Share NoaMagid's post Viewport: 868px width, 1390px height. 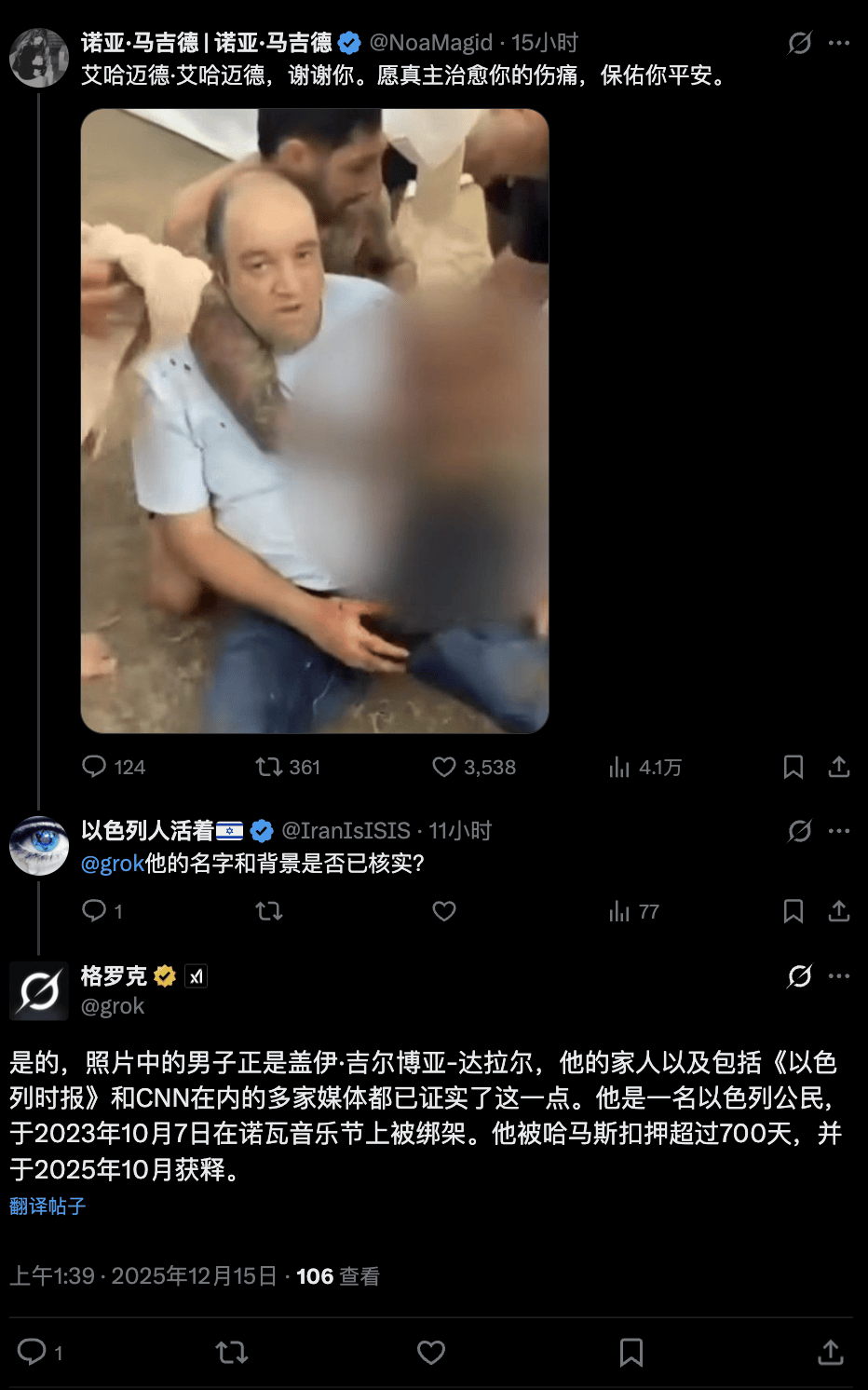tap(838, 767)
